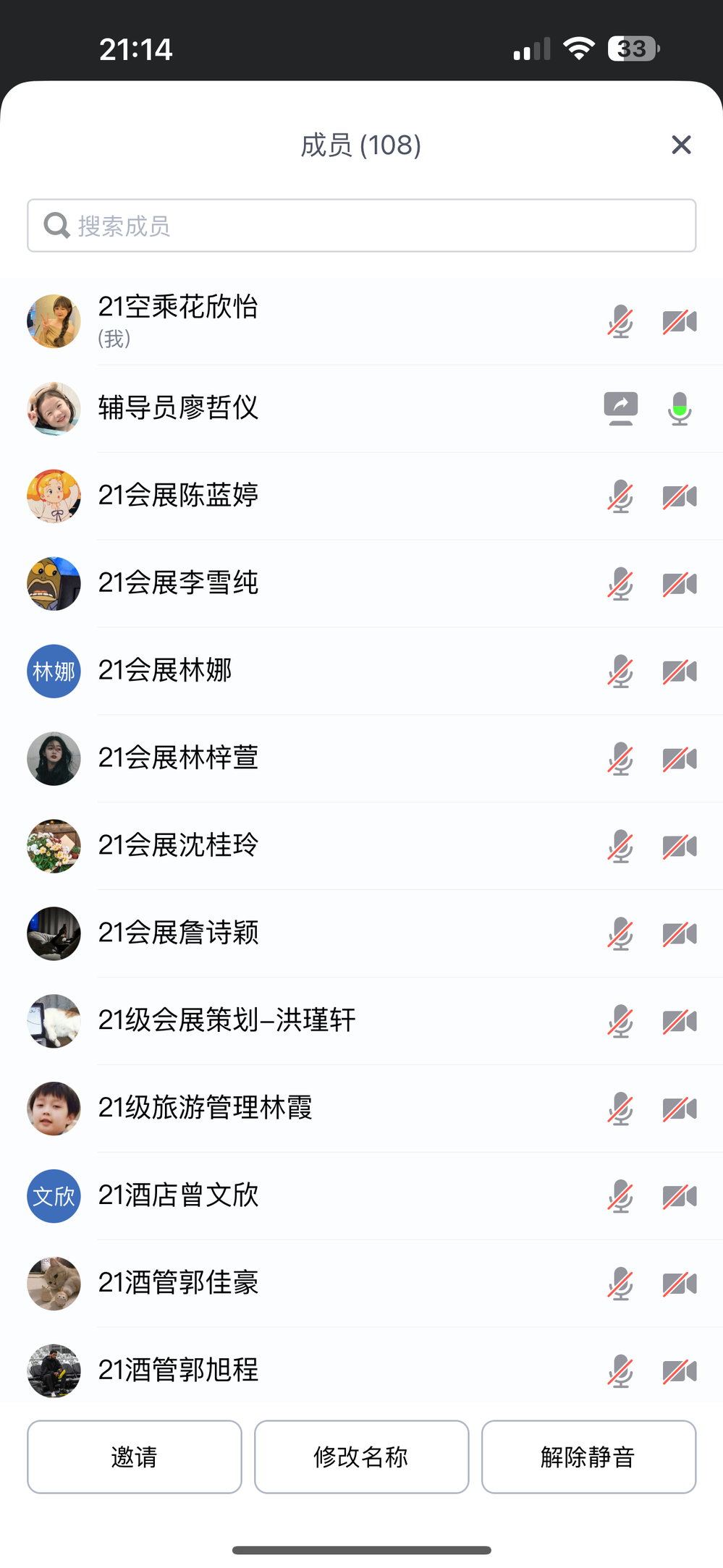The image size is (723, 1568).
Task: Tap the 邀请 invite button
Action: (135, 1457)
